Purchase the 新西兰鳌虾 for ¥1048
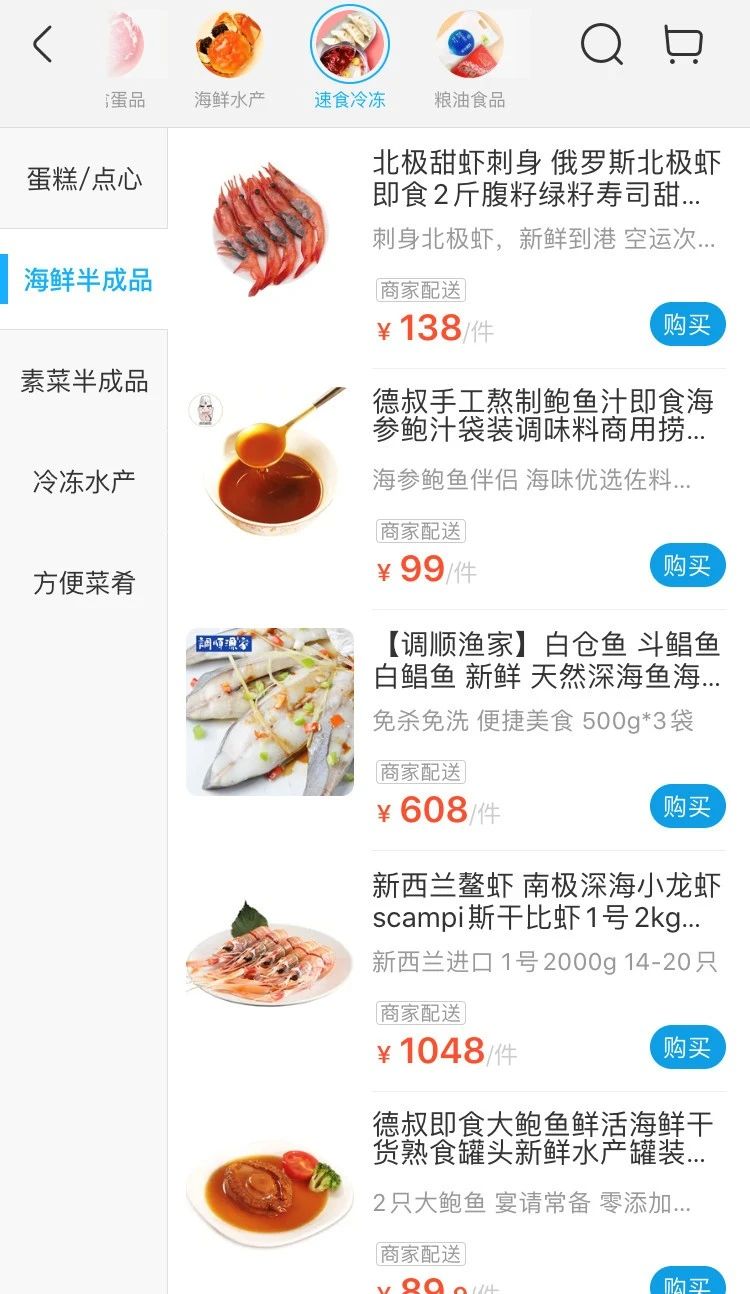Image resolution: width=750 pixels, height=1294 pixels. (x=687, y=1048)
